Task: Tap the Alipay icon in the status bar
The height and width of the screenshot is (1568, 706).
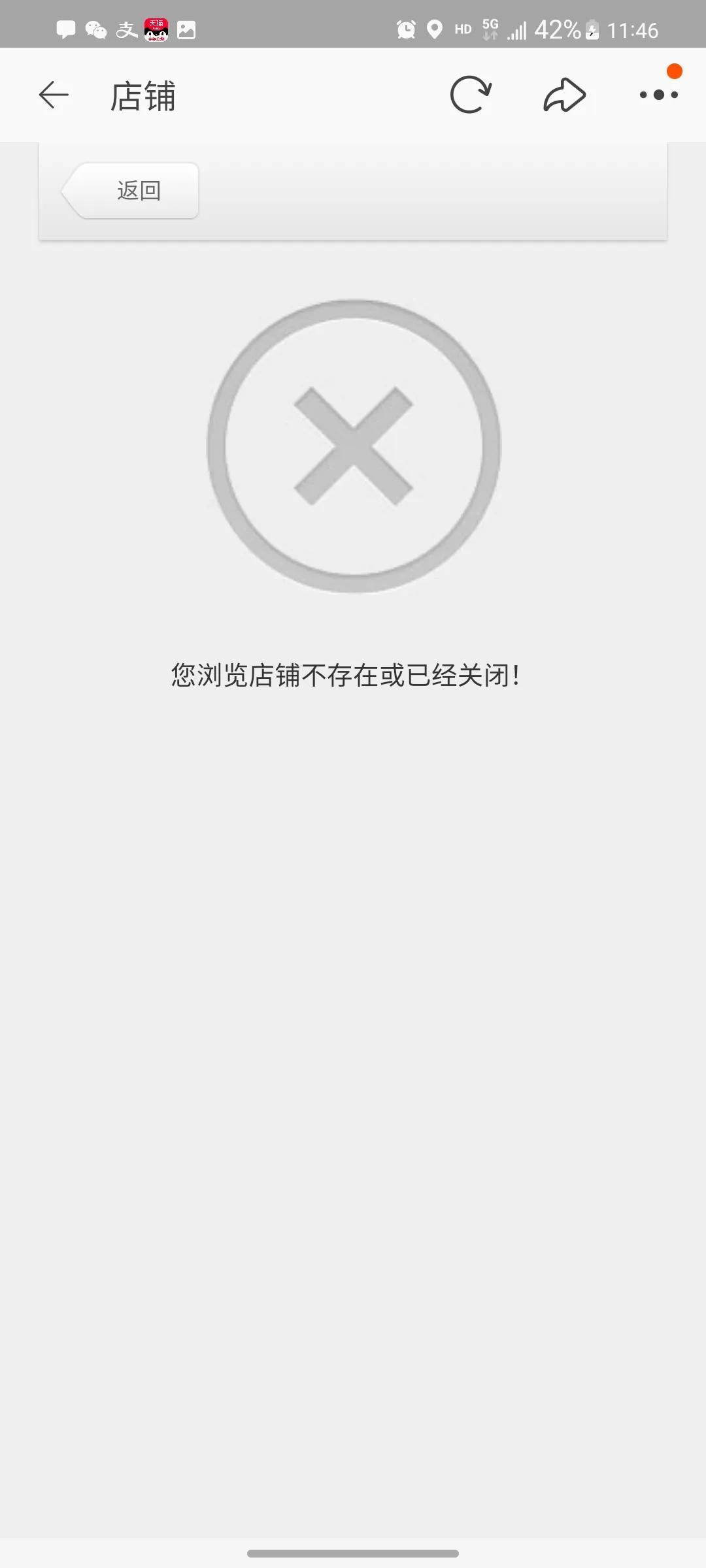Action: click(x=124, y=29)
